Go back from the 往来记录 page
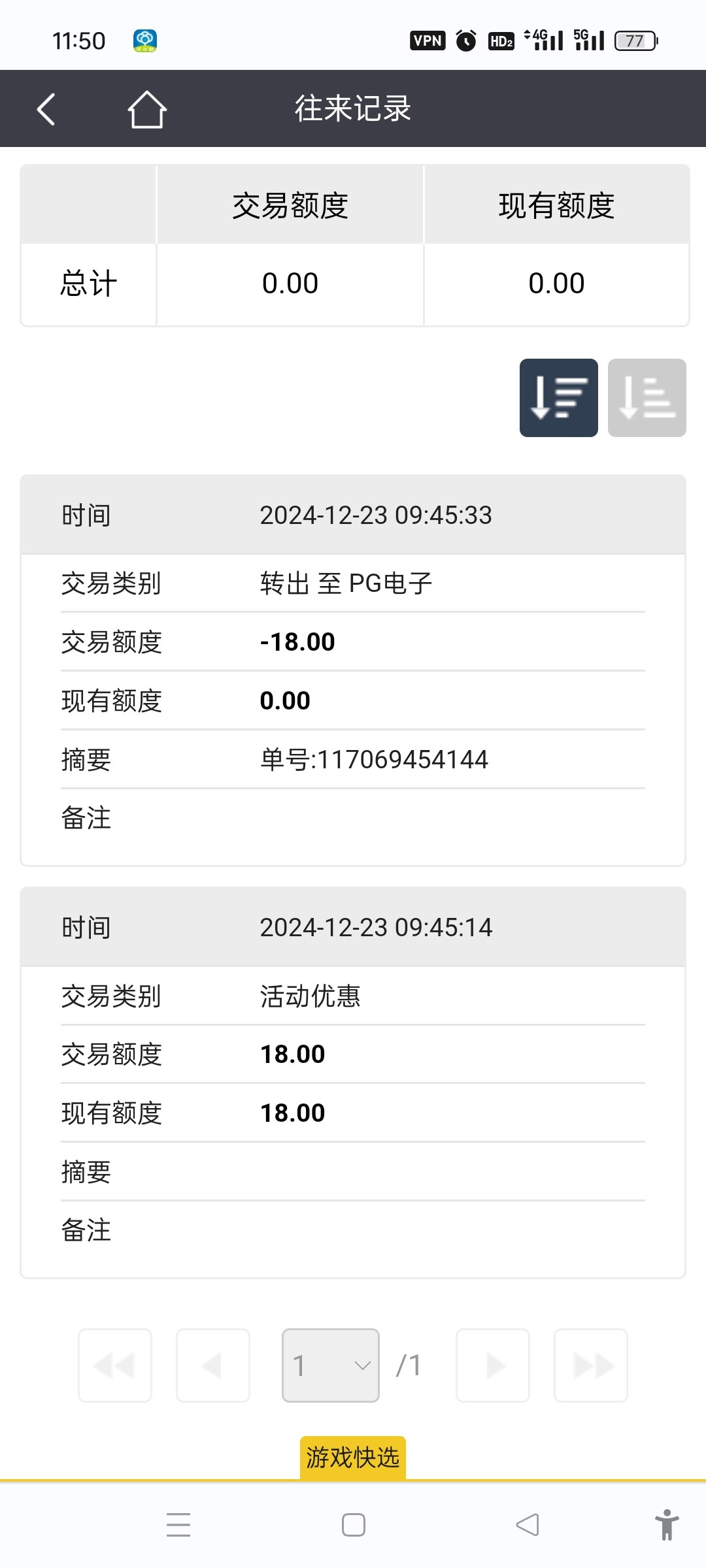Image resolution: width=706 pixels, height=1568 pixels. [46, 109]
